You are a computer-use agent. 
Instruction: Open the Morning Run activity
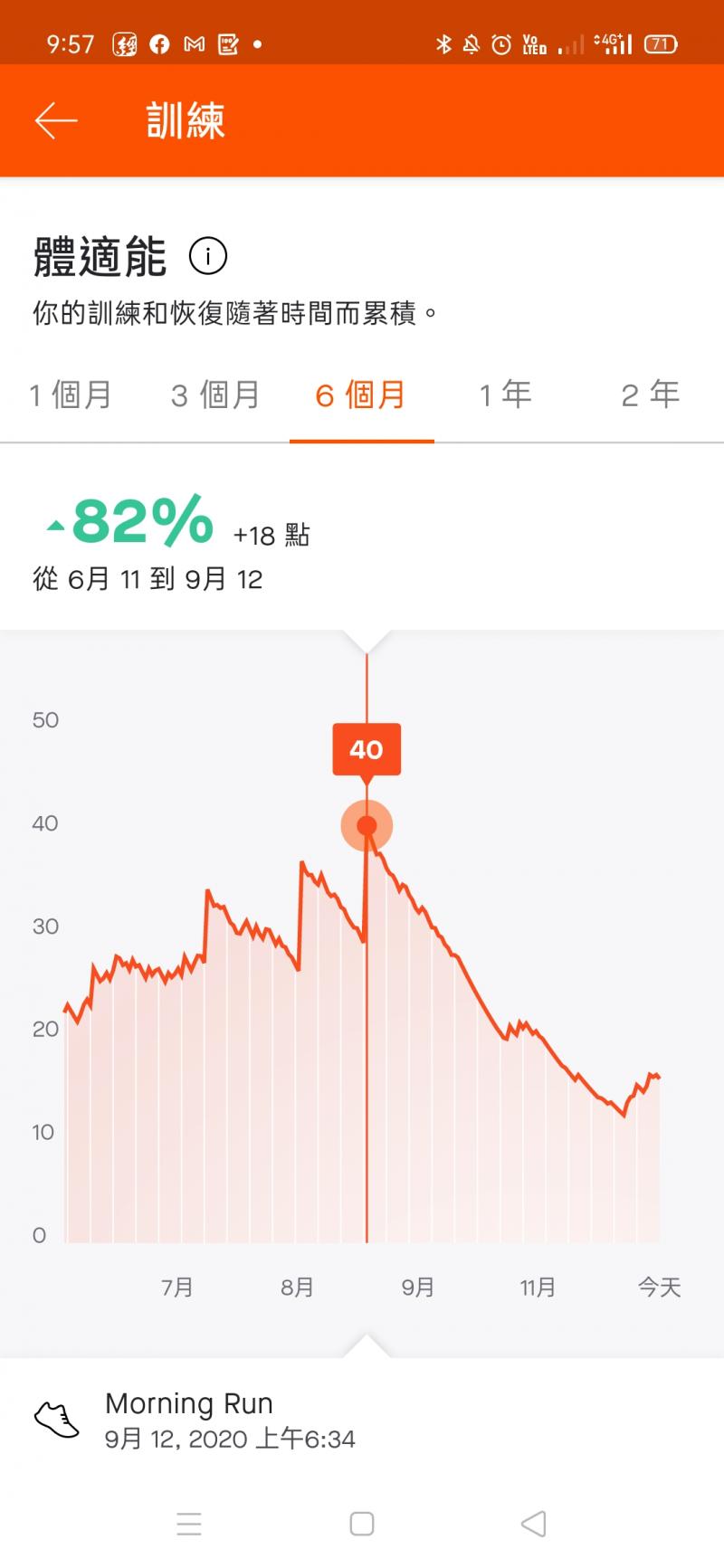pyautogui.click(x=231, y=1420)
